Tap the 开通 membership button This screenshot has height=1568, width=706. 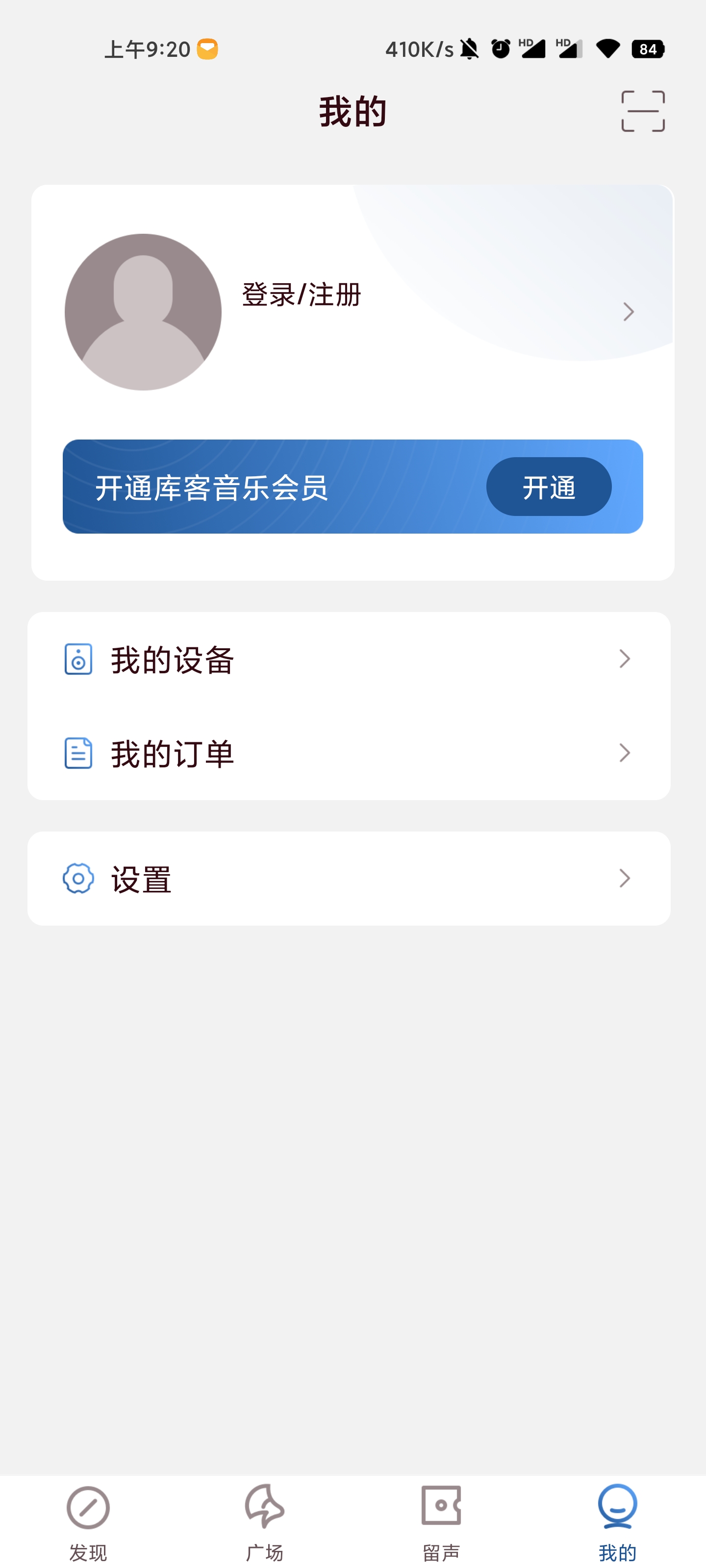[549, 487]
